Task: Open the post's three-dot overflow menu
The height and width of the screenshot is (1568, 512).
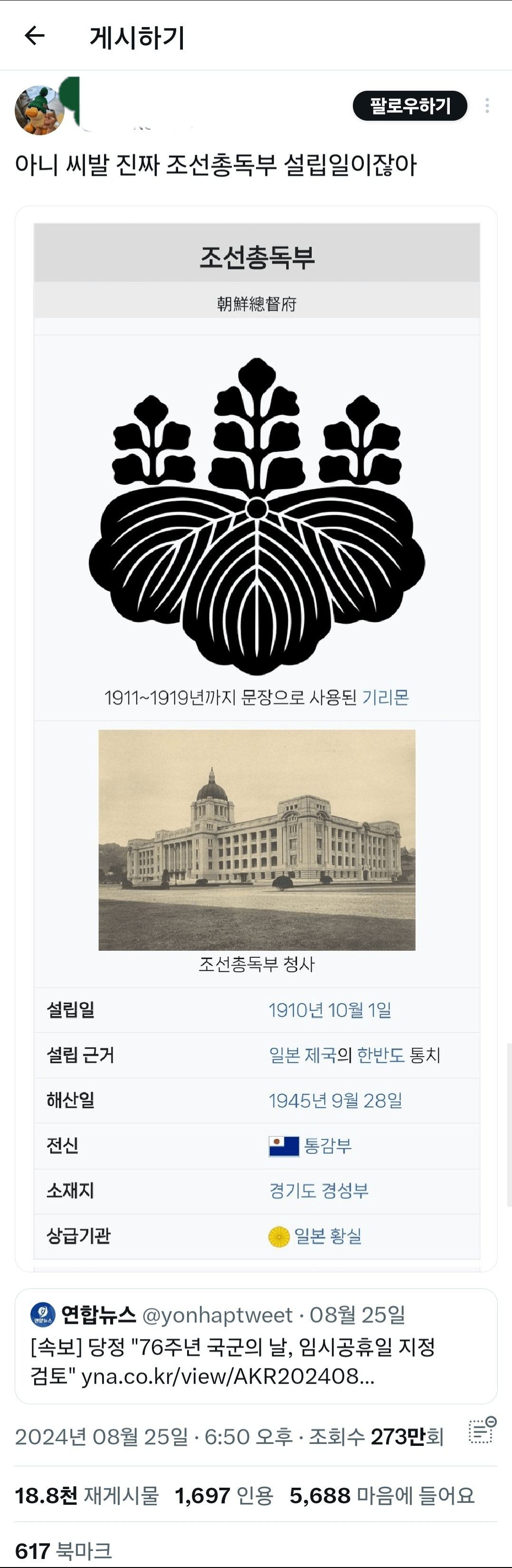Action: tap(487, 106)
